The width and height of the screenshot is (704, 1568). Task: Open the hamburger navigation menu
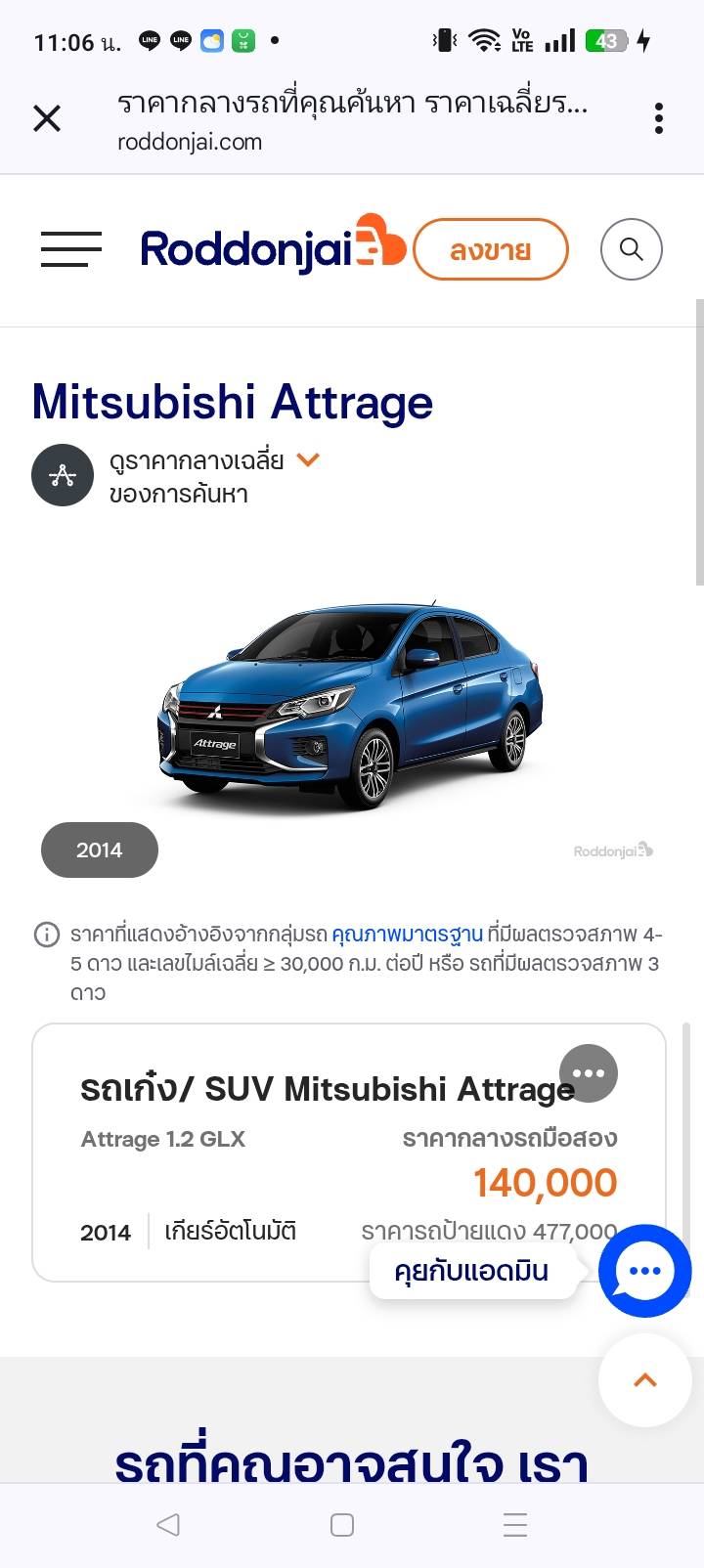coord(70,249)
